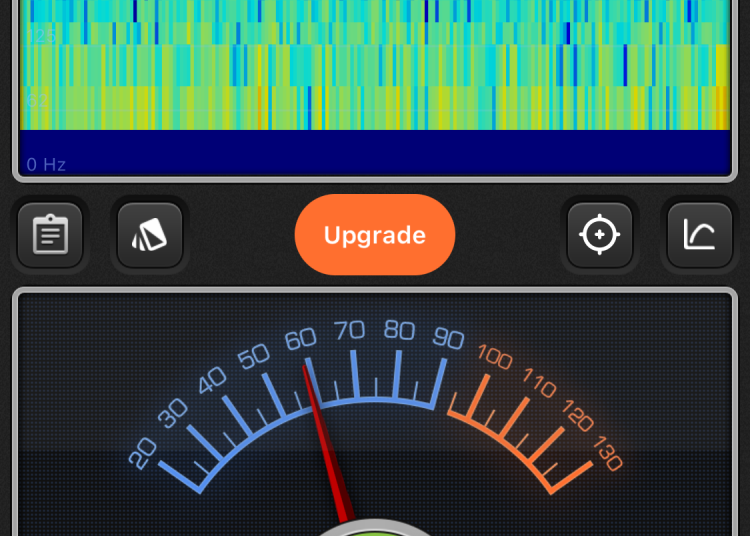Tap the orange Upgrade button
Viewport: 750px width, 536px height.
click(375, 235)
